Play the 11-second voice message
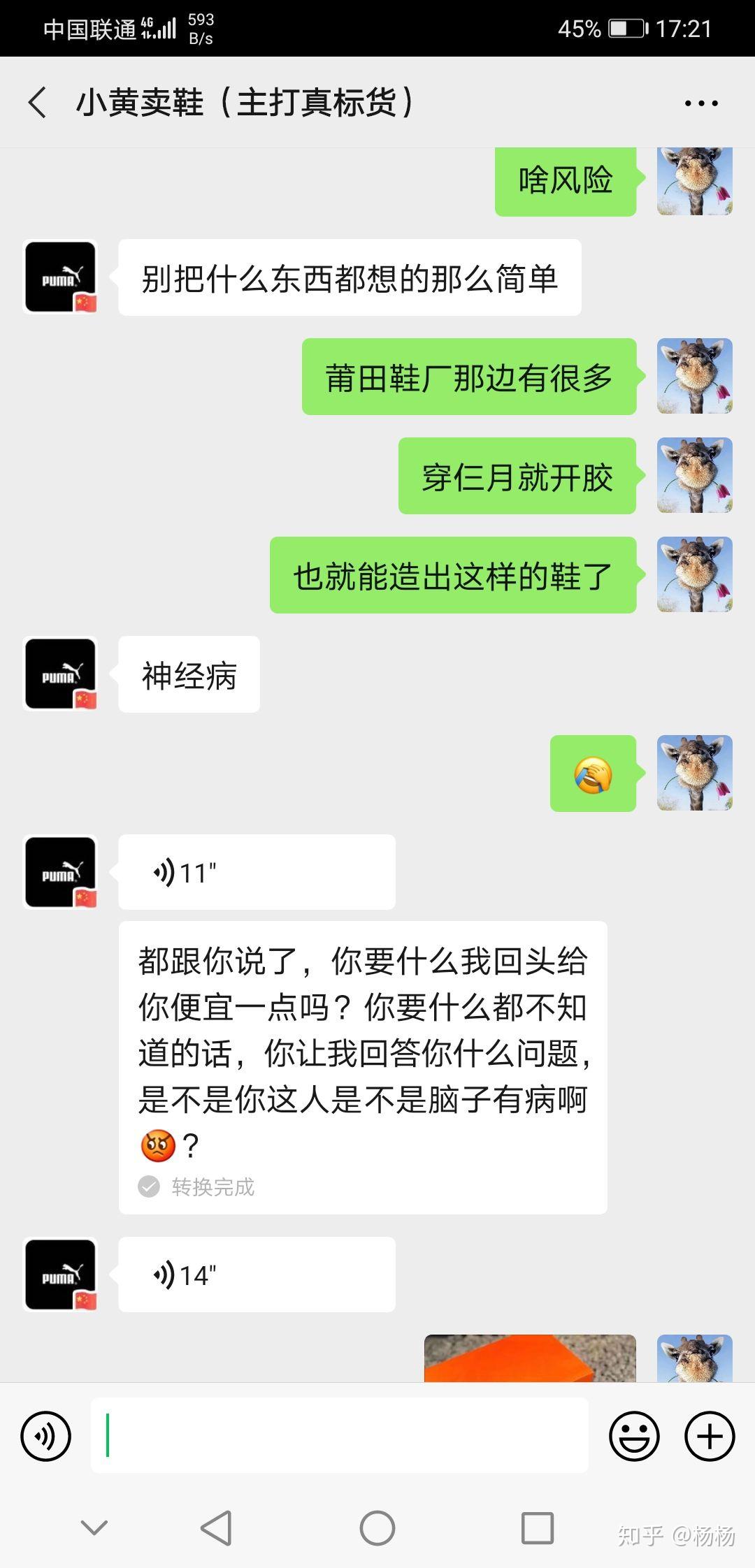The image size is (755, 1568). (256, 872)
